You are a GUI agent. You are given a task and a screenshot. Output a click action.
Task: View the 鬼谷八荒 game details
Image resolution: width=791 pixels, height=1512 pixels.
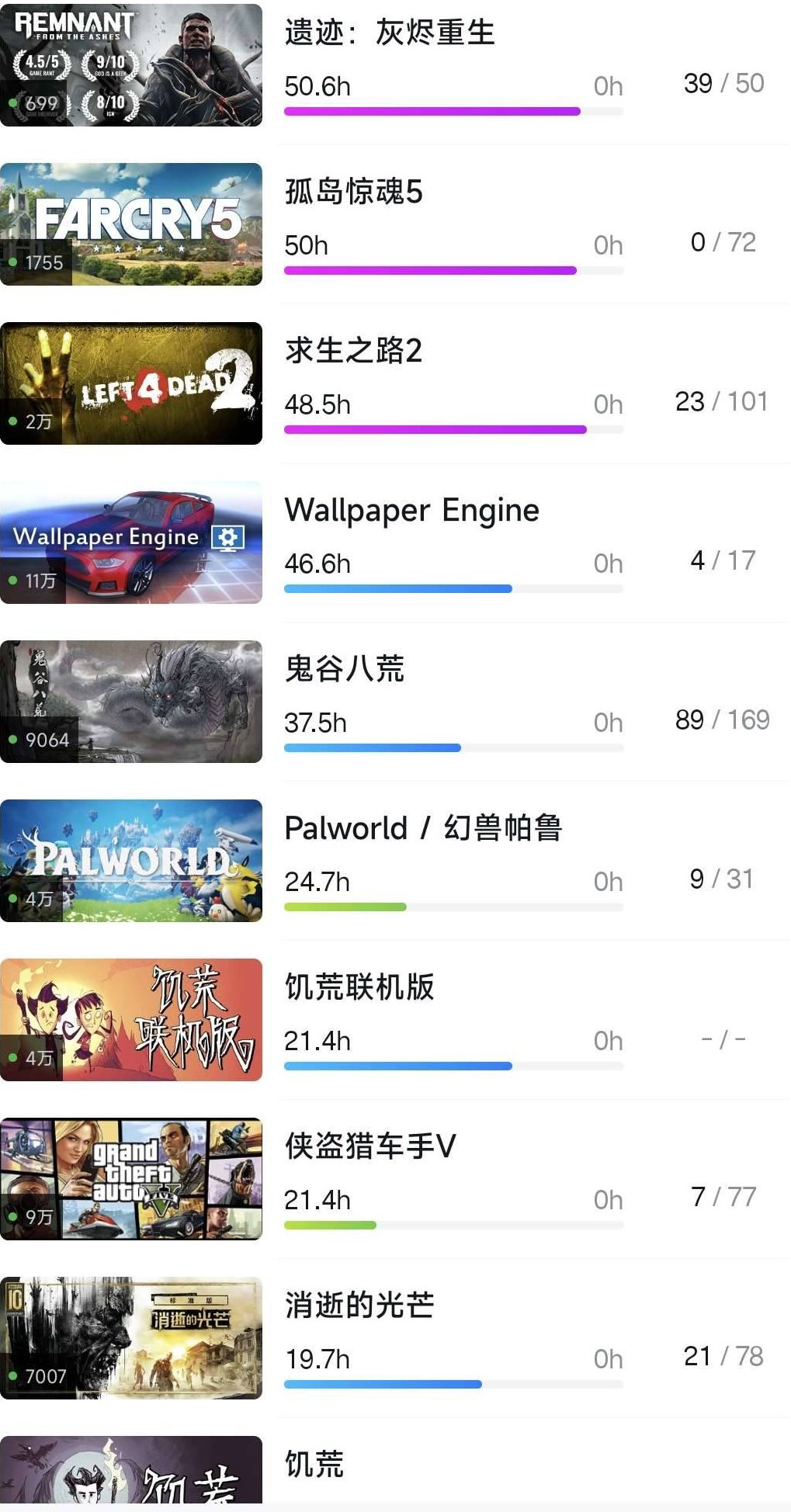click(x=345, y=669)
